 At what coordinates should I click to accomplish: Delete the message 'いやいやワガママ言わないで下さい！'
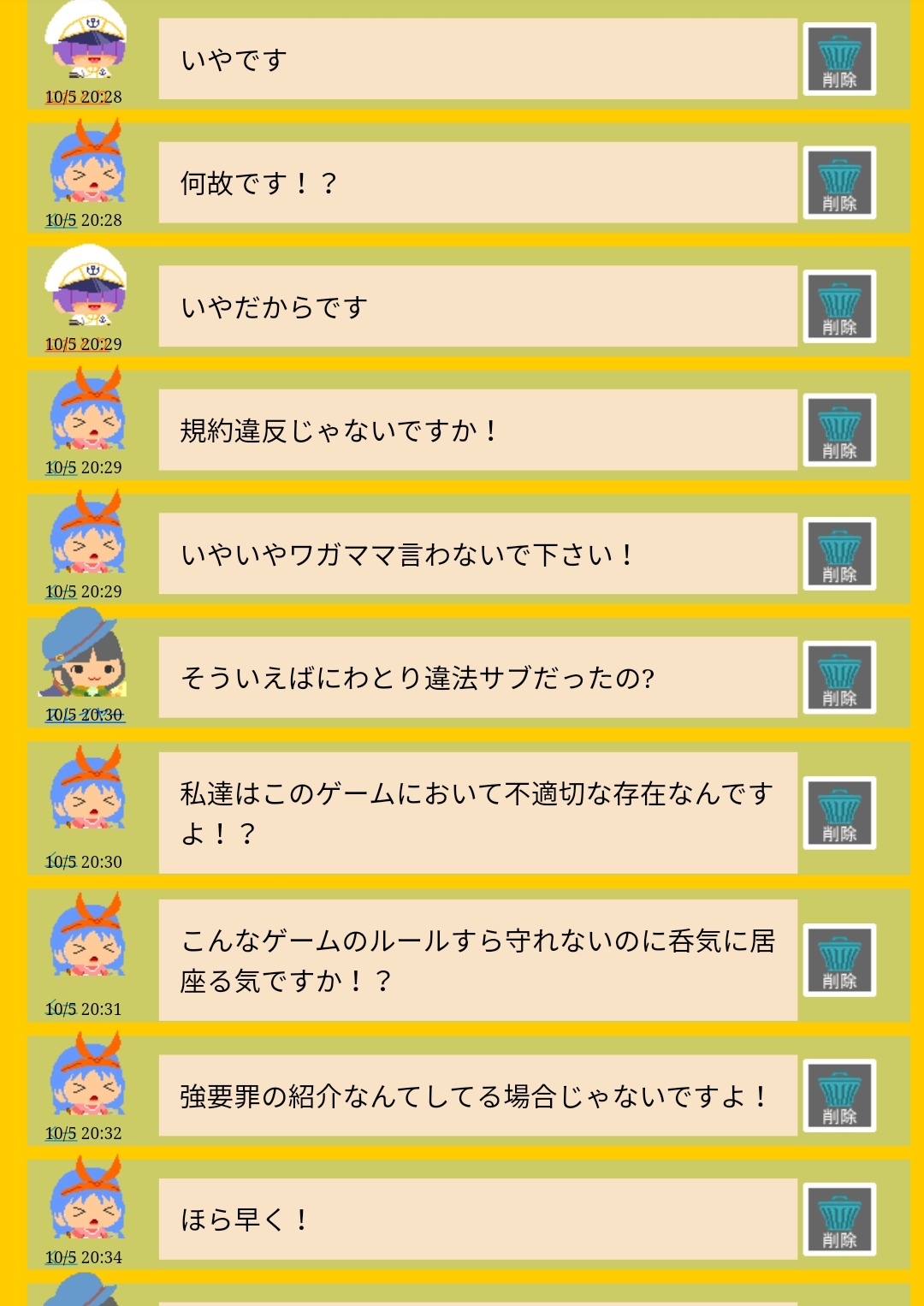point(838,554)
